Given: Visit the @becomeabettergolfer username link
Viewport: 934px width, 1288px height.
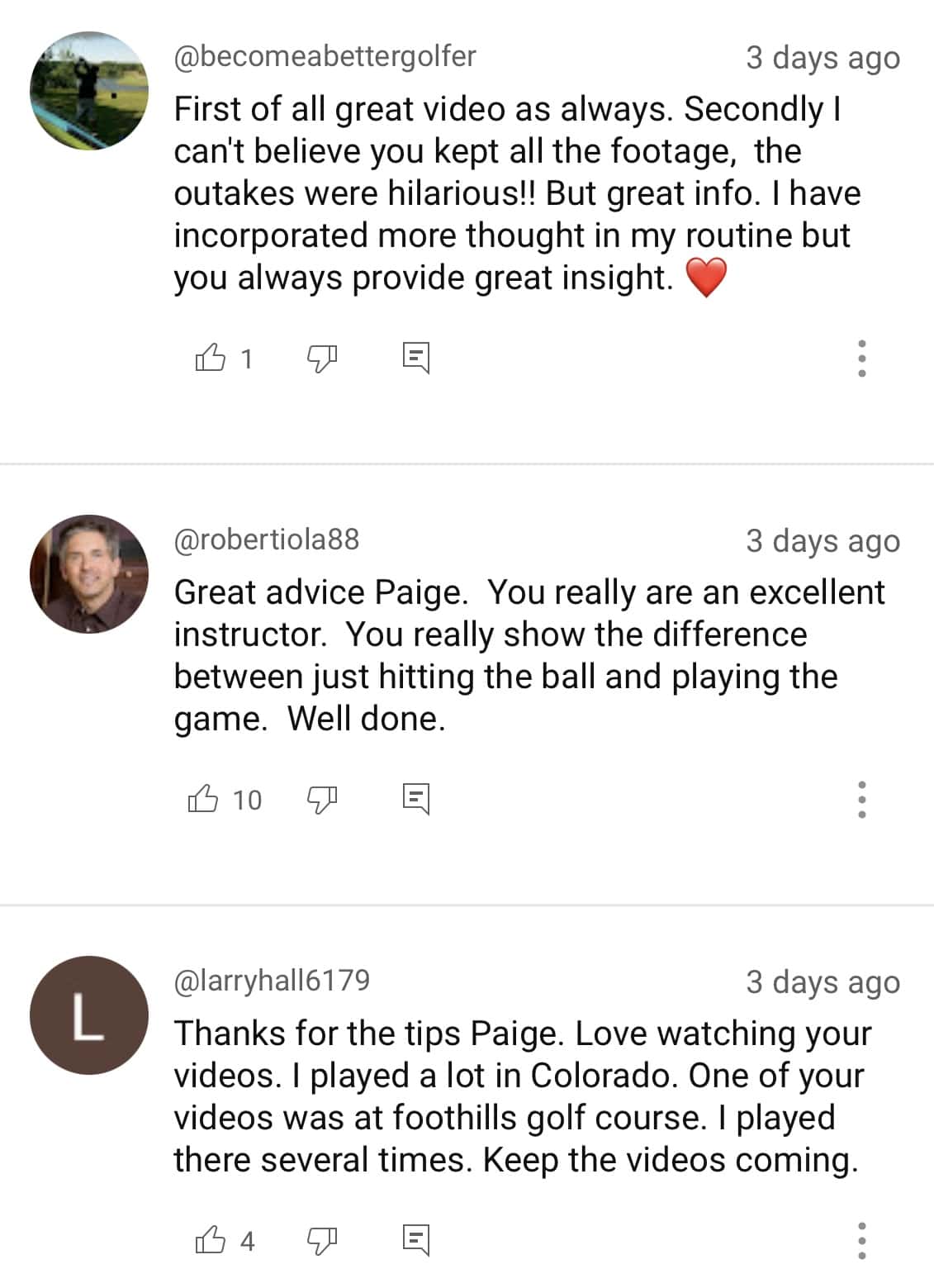Looking at the screenshot, I should 325,56.
